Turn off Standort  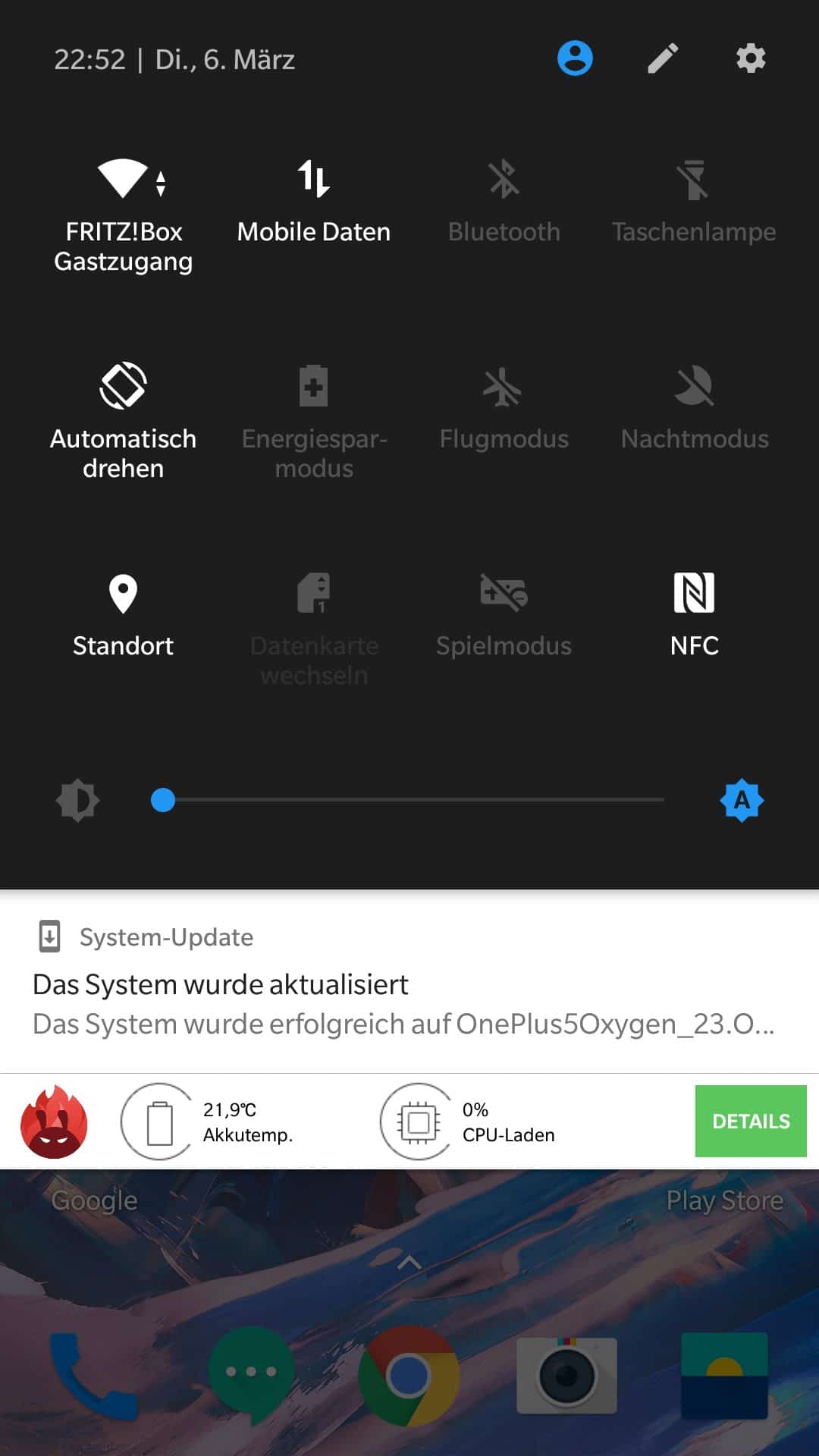[x=123, y=616]
